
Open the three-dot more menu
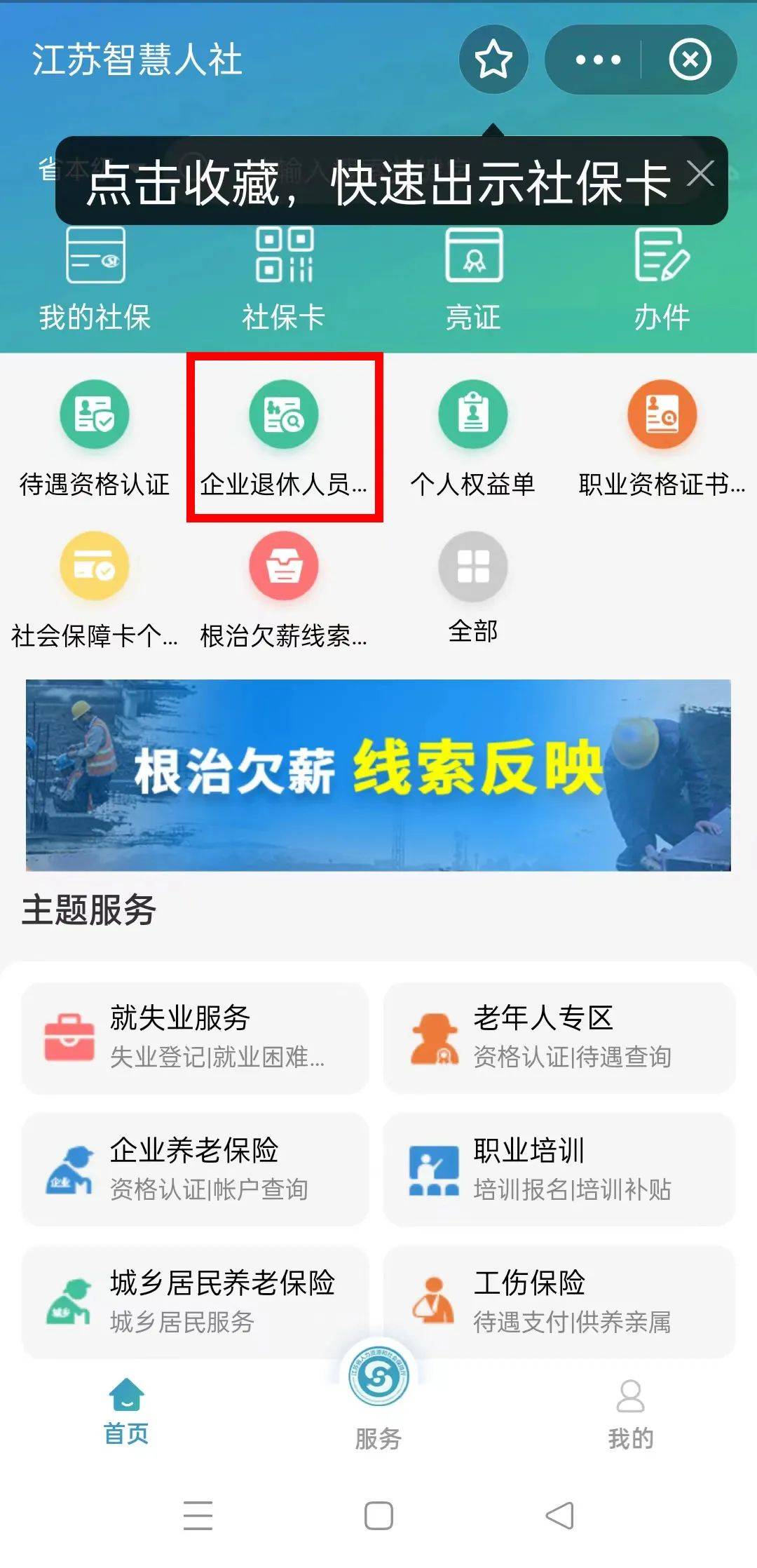pyautogui.click(x=597, y=60)
